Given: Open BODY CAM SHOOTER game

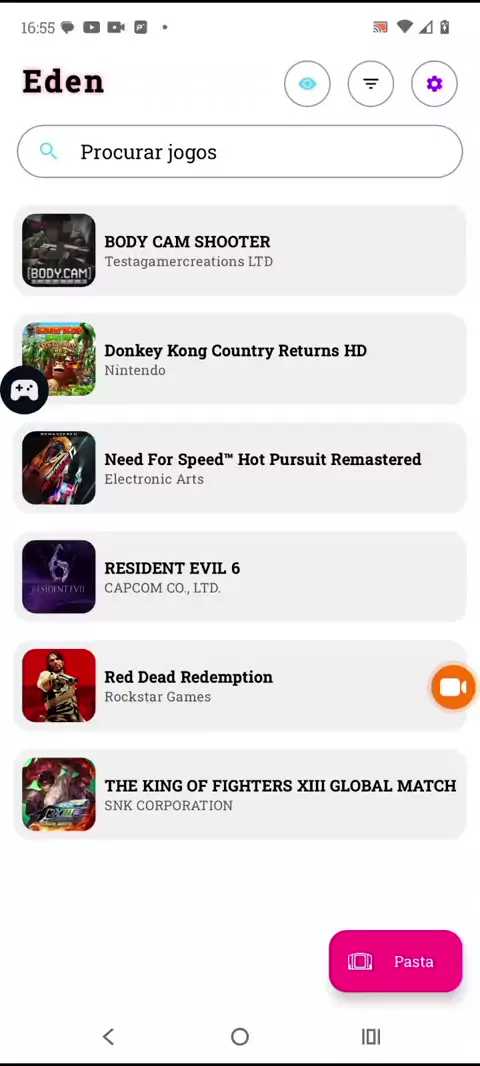Looking at the screenshot, I should pyautogui.click(x=240, y=250).
